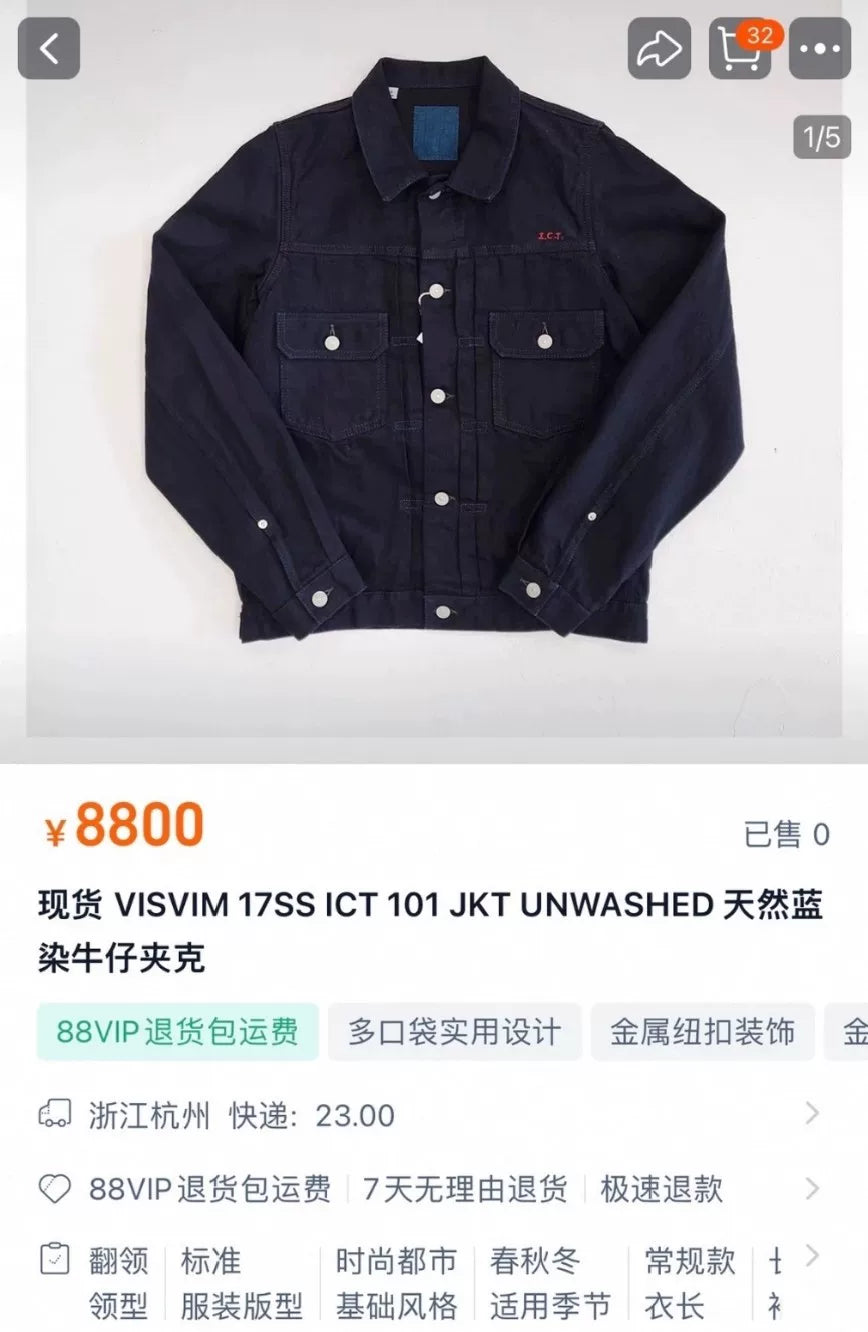Tap the 88VIP退货包运费 tag
The width and height of the screenshot is (868, 1332).
click(178, 1032)
